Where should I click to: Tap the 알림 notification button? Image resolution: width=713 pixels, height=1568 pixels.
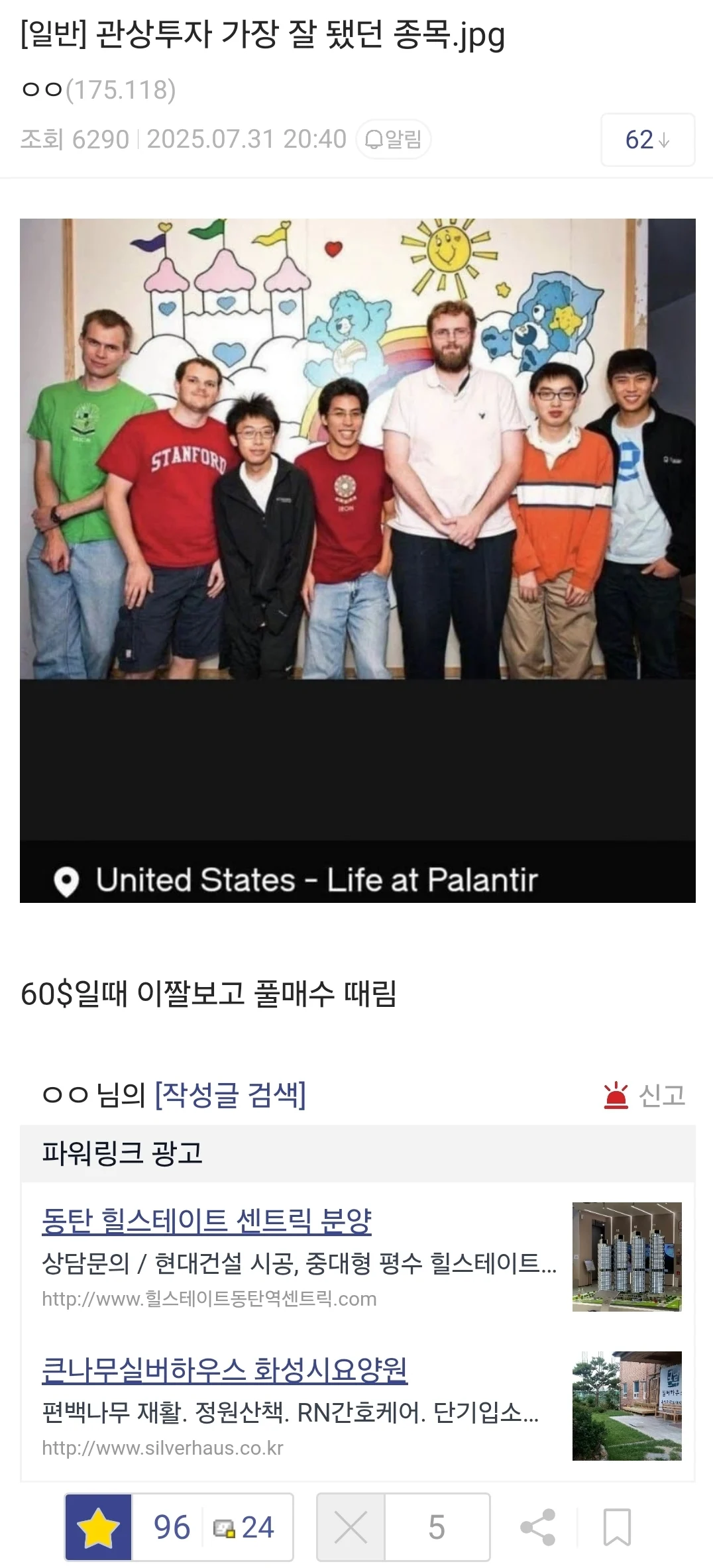(x=394, y=139)
